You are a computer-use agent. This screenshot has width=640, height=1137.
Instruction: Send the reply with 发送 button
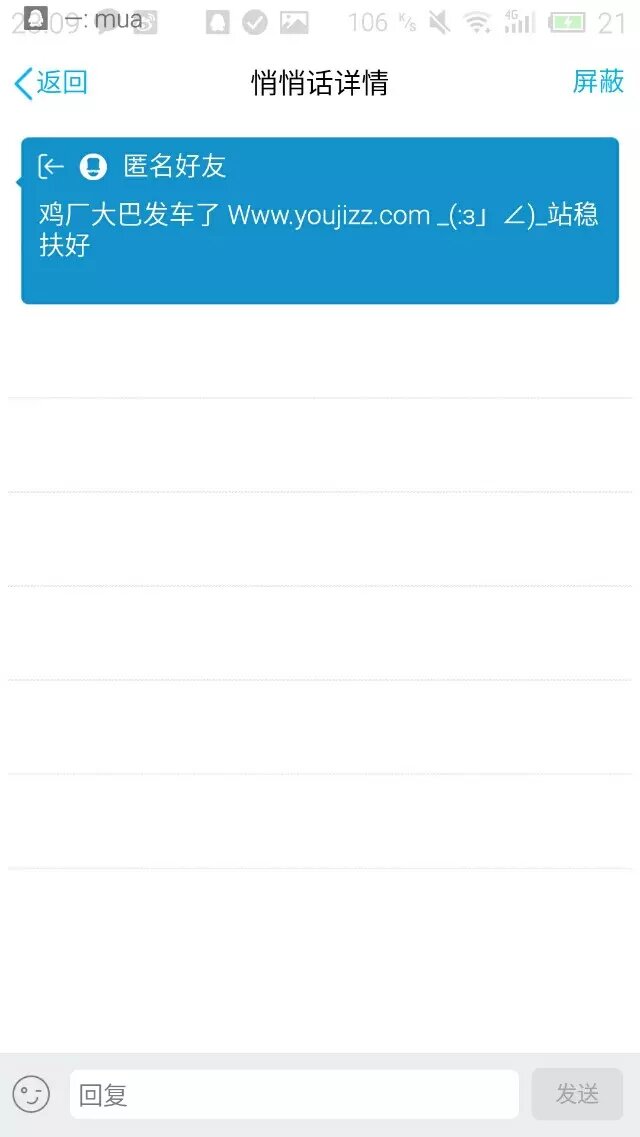pyautogui.click(x=577, y=1094)
